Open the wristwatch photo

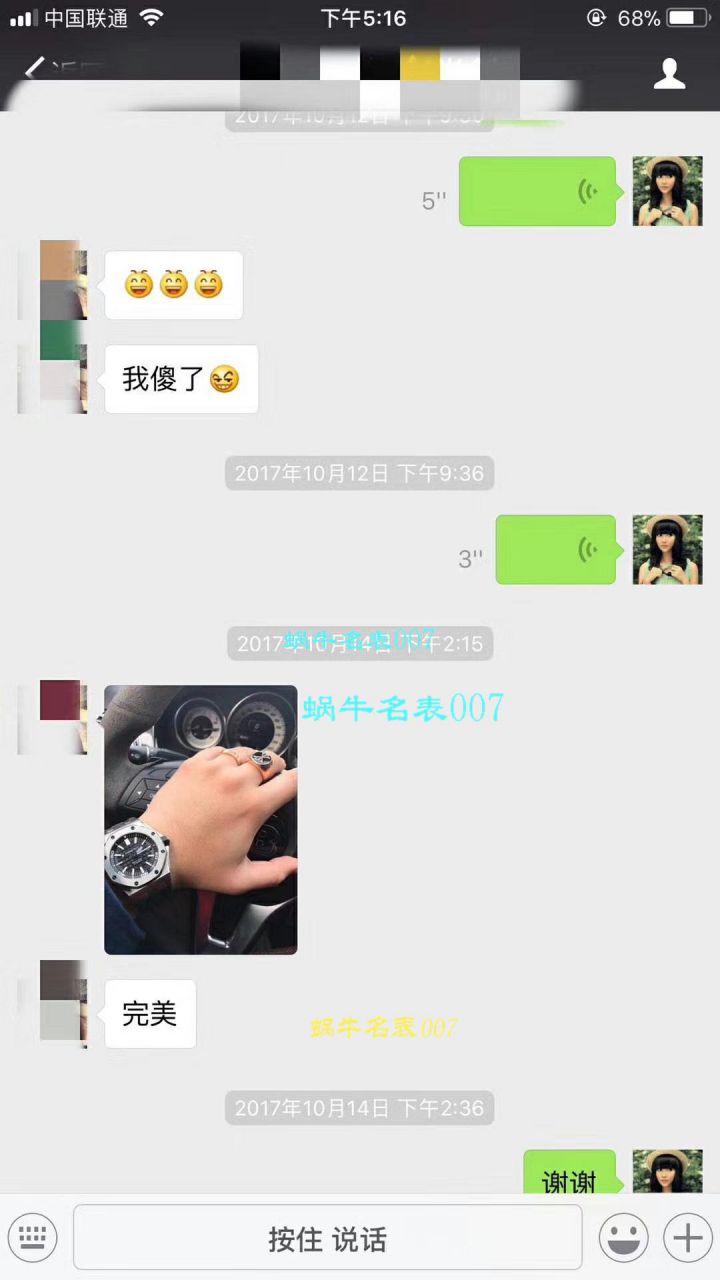200,819
